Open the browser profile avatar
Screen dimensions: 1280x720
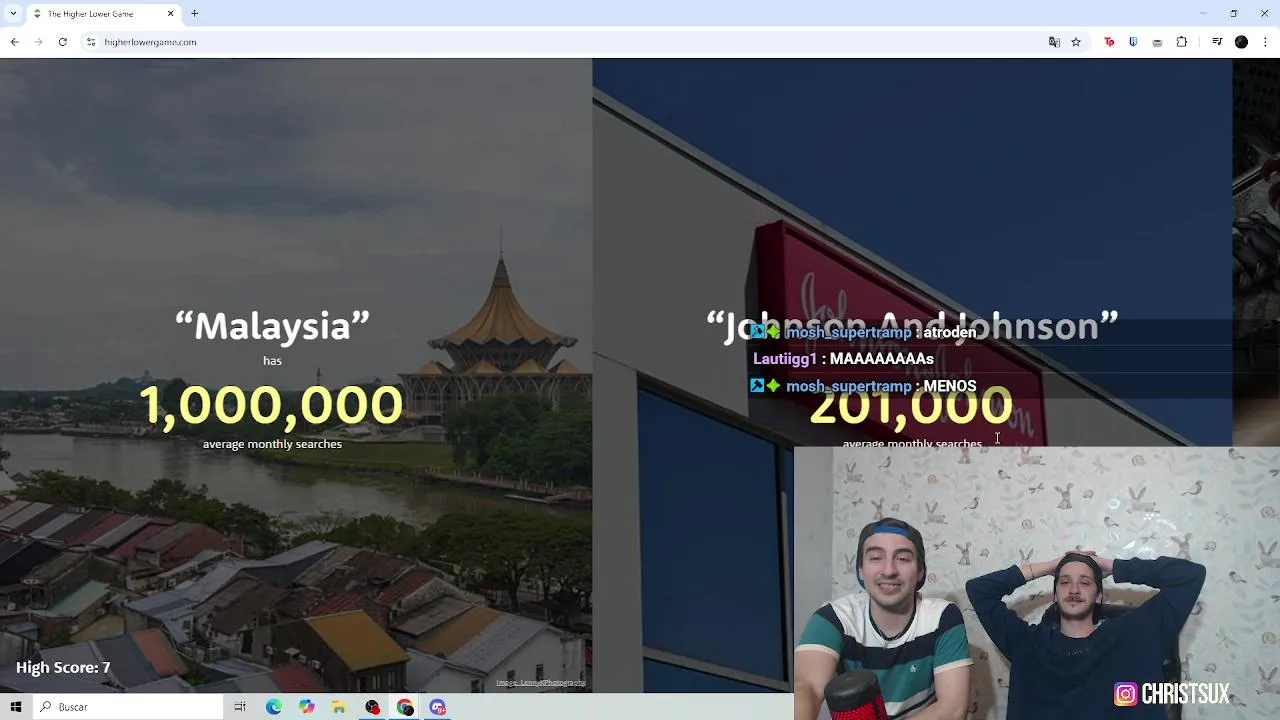(x=1241, y=42)
